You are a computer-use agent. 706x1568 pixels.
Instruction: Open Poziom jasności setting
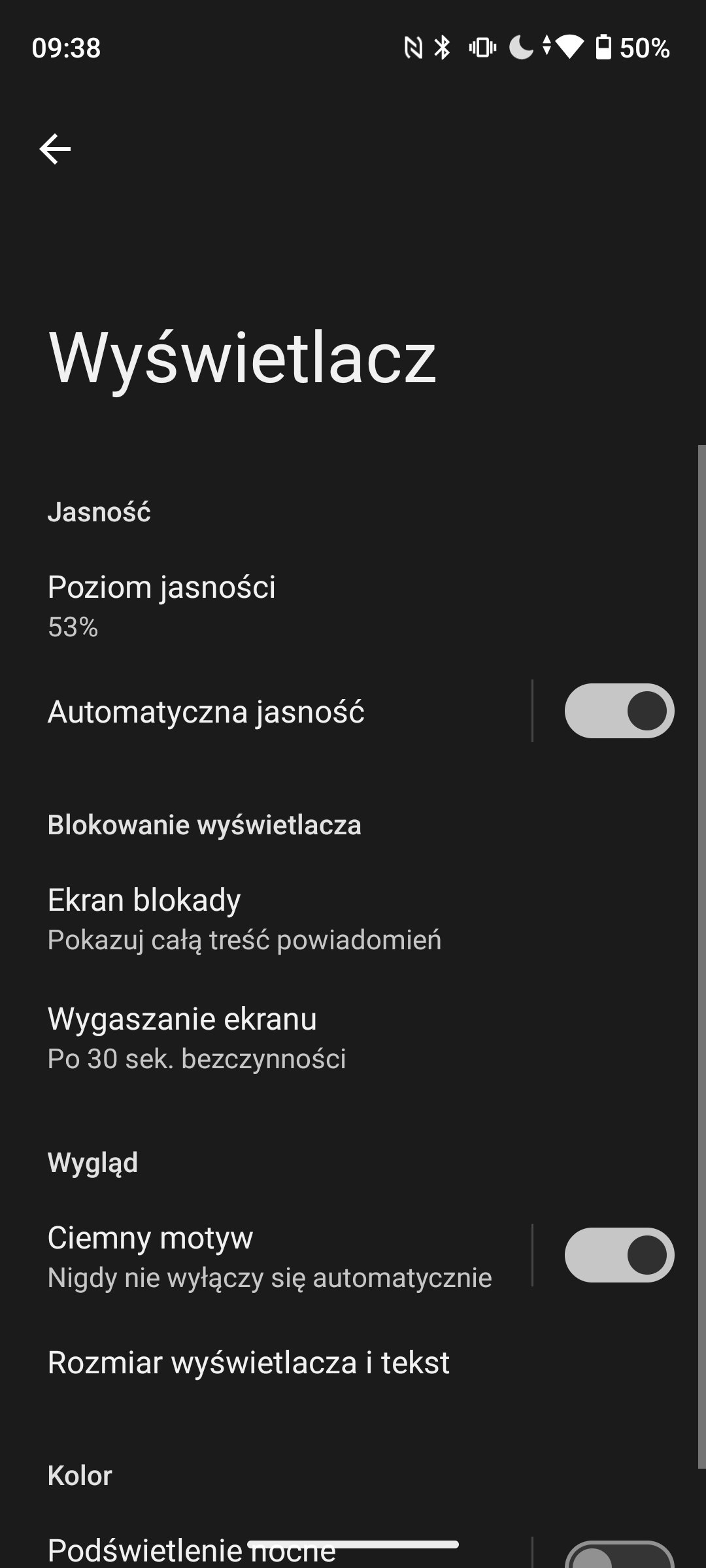coord(353,606)
